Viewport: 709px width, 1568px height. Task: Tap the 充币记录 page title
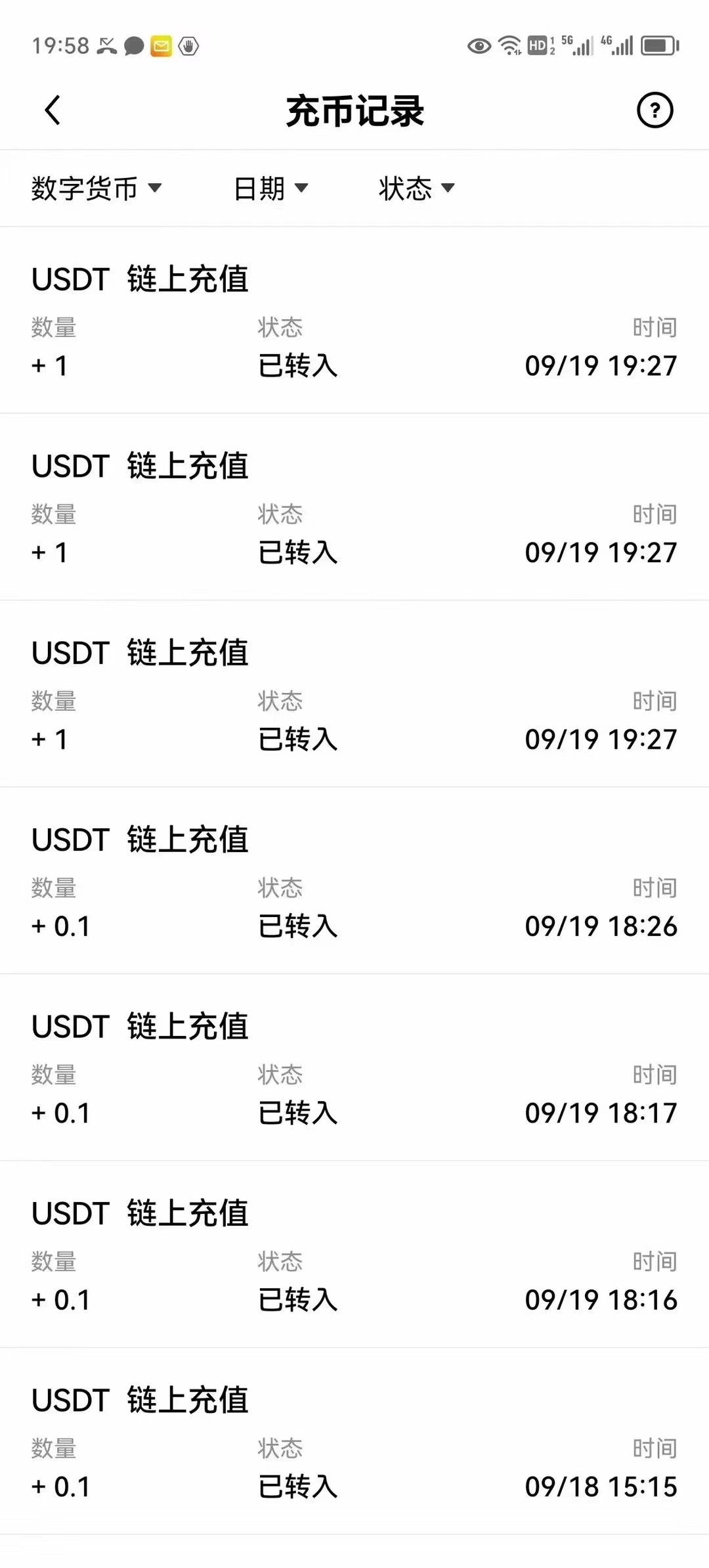click(x=354, y=110)
